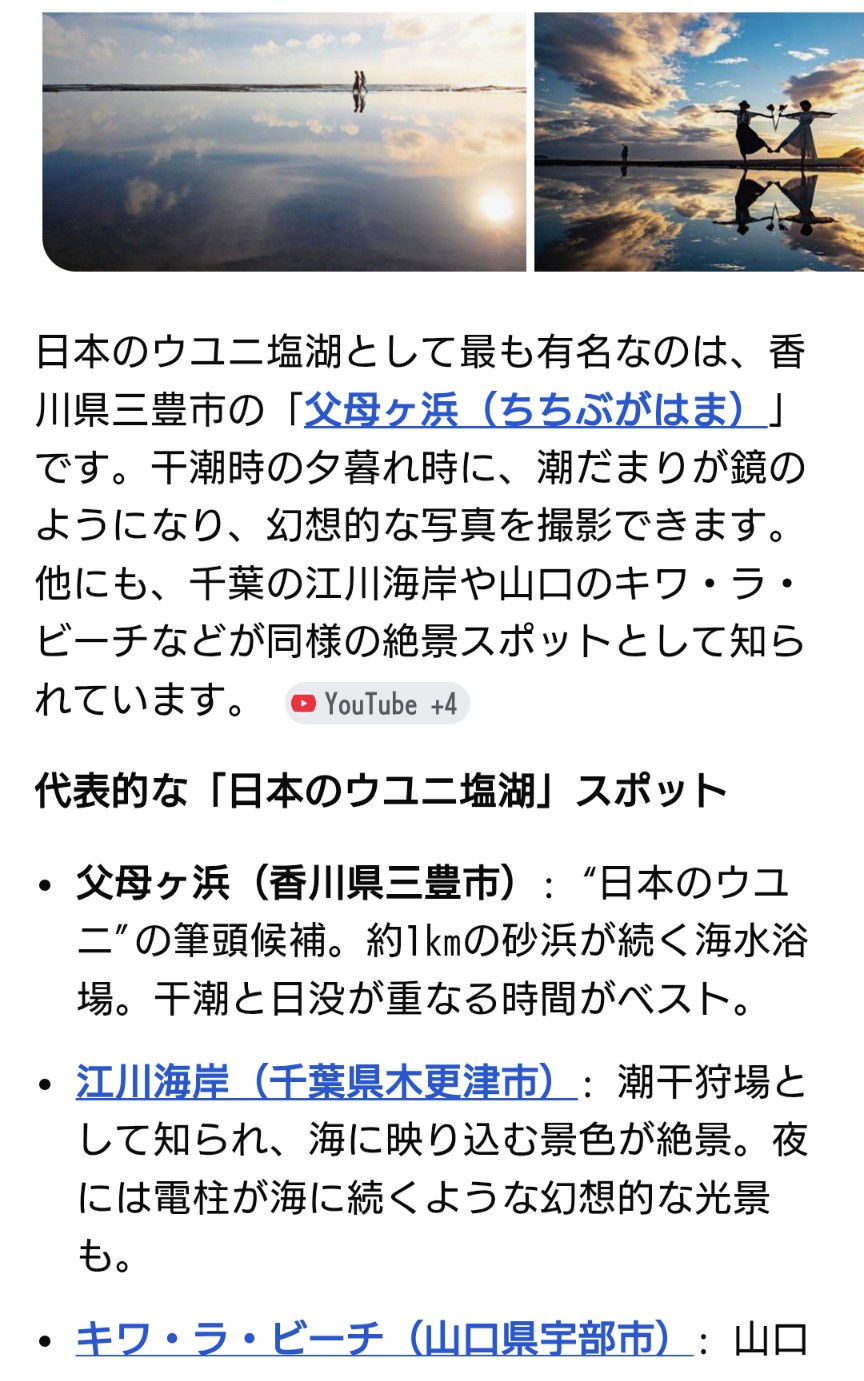This screenshot has height=1381, width=864.
Task: View the beach reflection photo with two walkers
Action: [284, 141]
